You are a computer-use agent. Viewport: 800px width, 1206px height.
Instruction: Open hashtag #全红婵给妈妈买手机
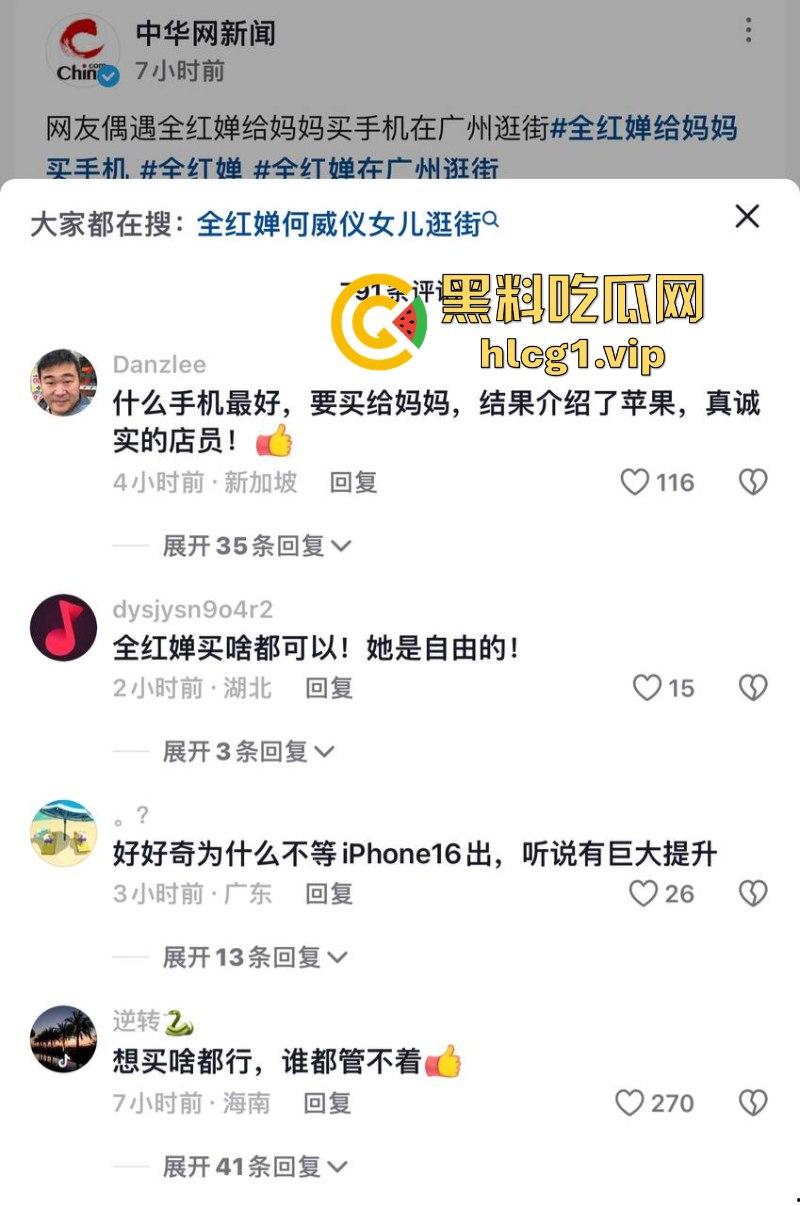644,129
